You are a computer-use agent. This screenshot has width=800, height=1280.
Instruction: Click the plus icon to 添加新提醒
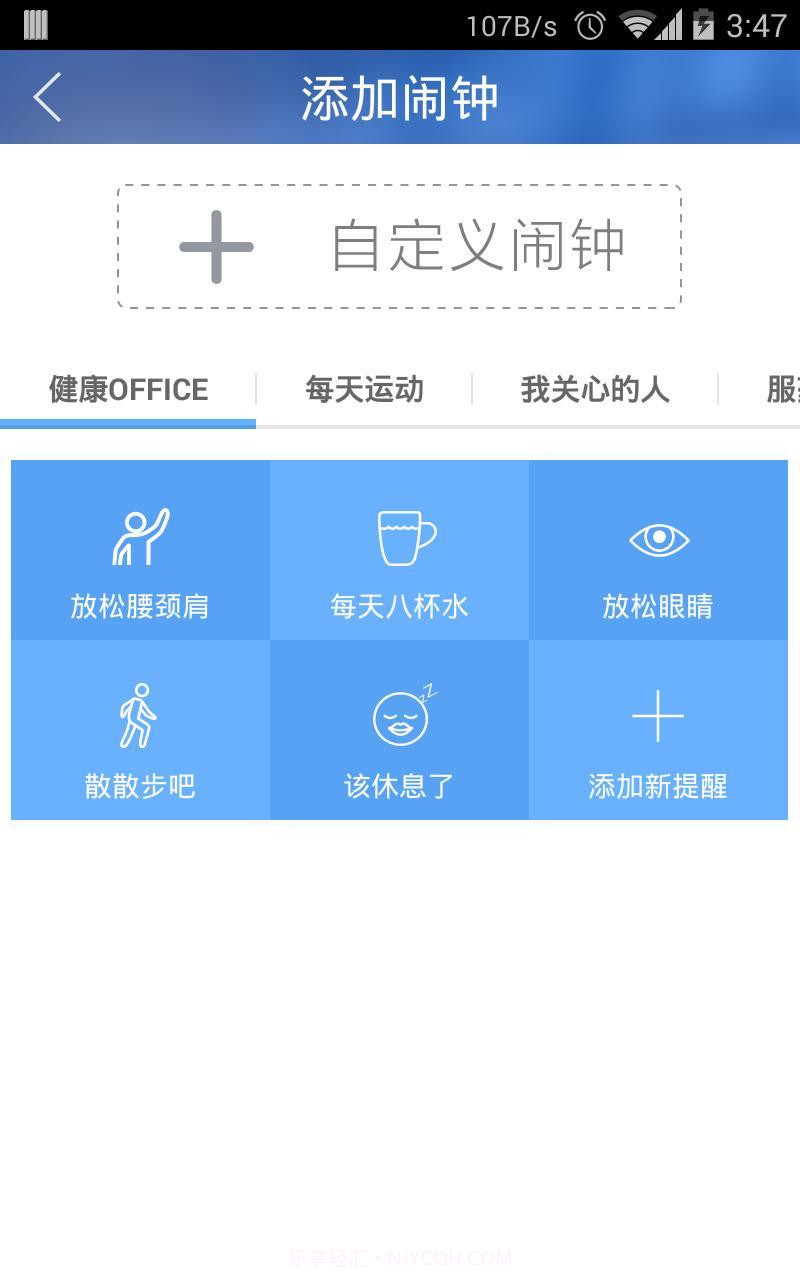pos(659,714)
